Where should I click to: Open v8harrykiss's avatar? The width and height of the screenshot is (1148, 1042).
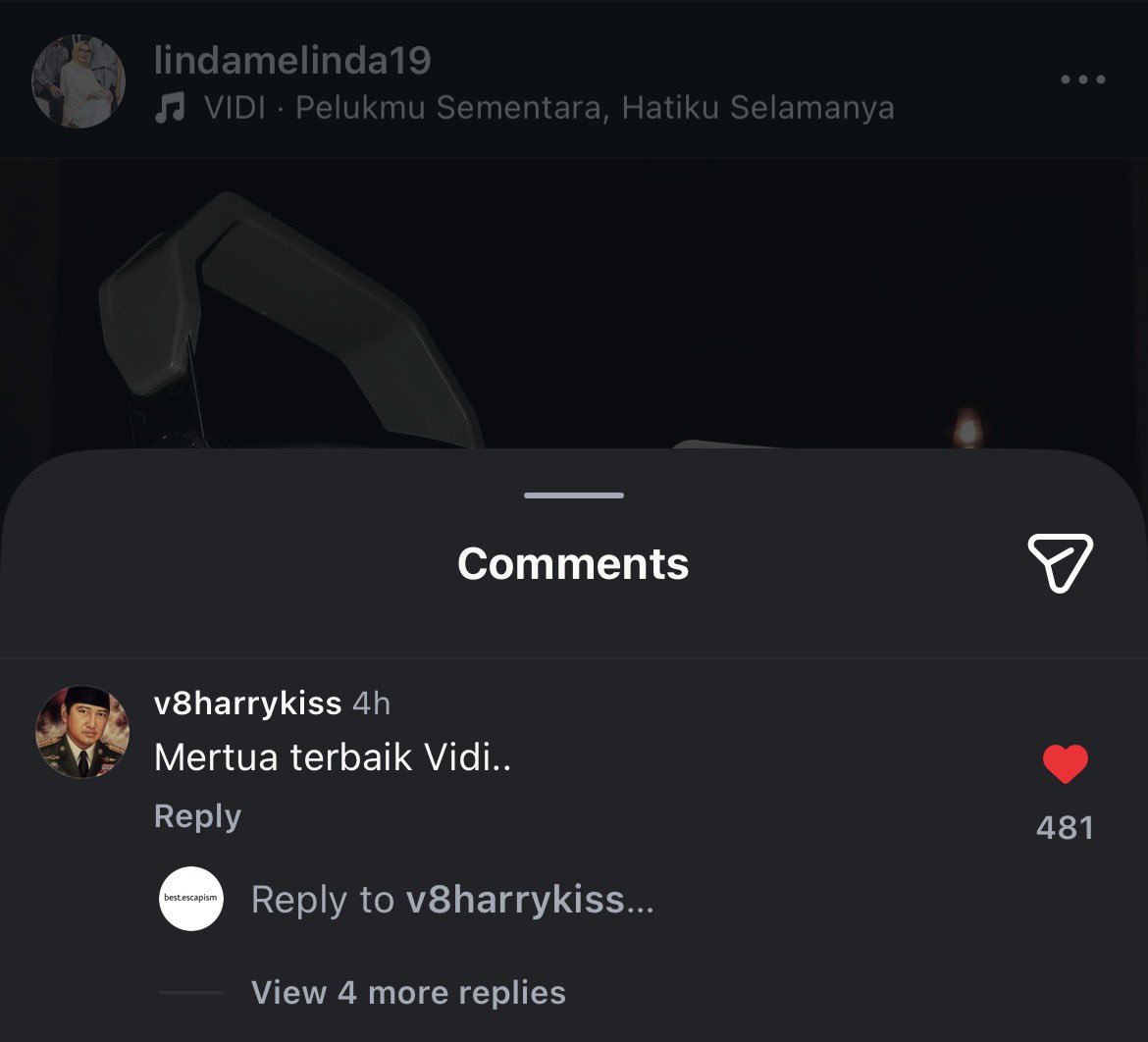point(82,732)
